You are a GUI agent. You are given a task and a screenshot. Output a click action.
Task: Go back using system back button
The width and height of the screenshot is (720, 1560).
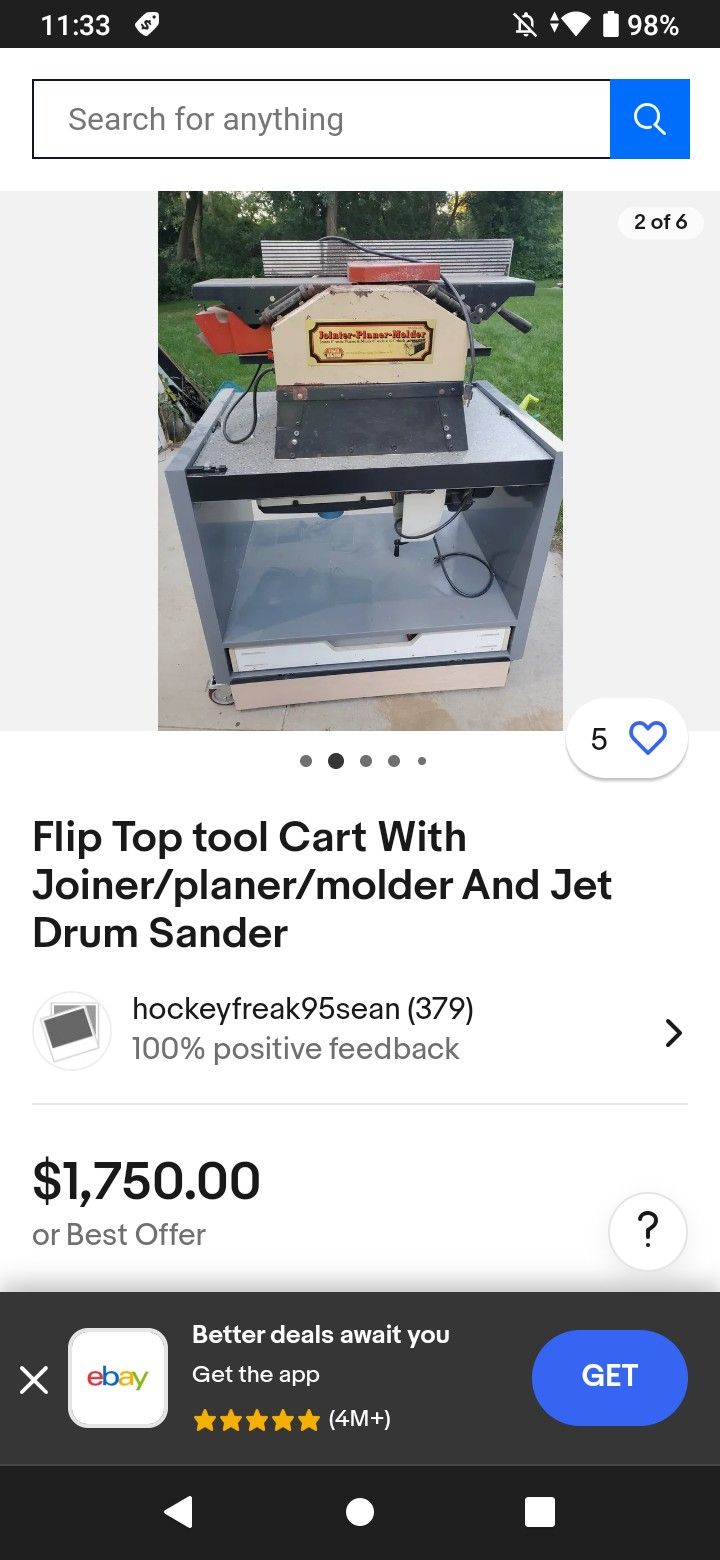pyautogui.click(x=178, y=1512)
